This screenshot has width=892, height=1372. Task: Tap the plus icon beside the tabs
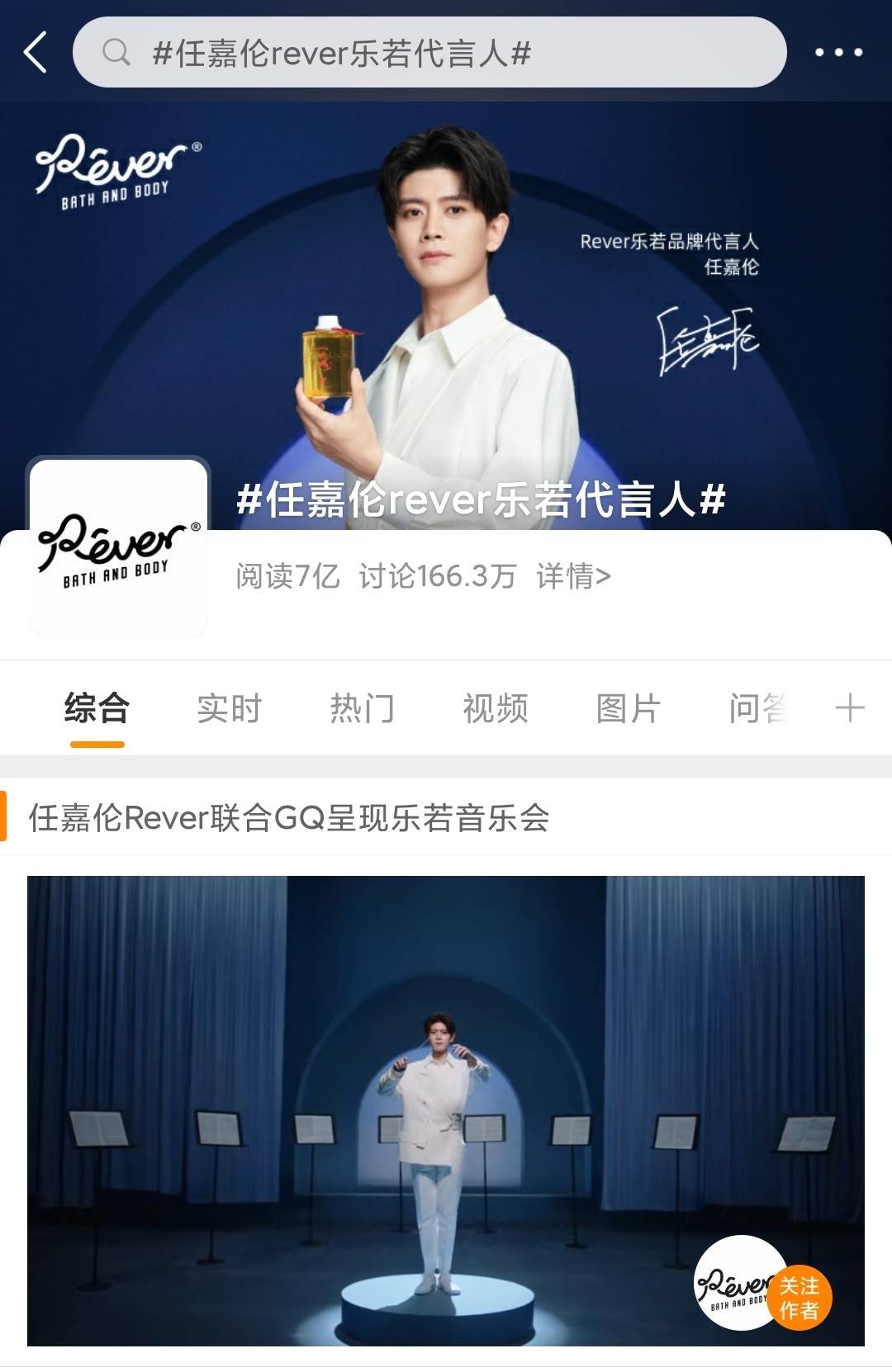(x=850, y=708)
